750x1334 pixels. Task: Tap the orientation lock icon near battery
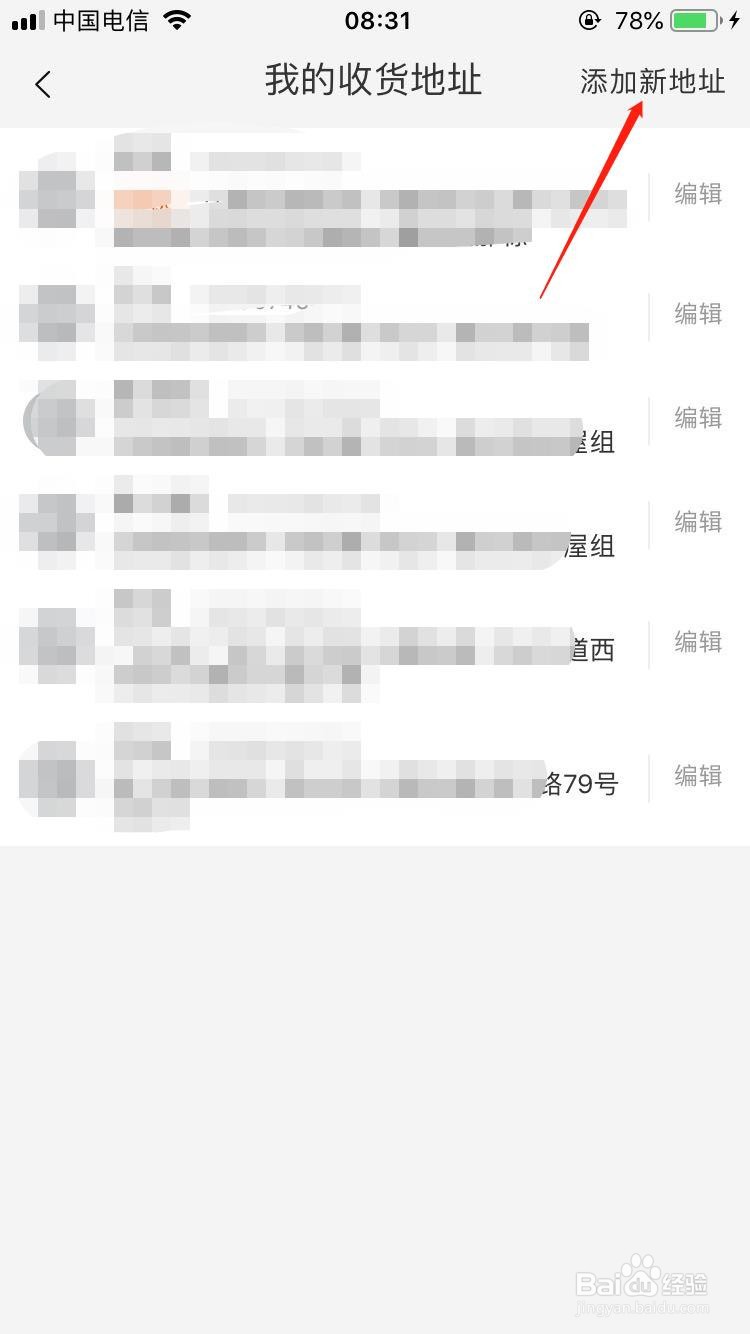point(590,19)
